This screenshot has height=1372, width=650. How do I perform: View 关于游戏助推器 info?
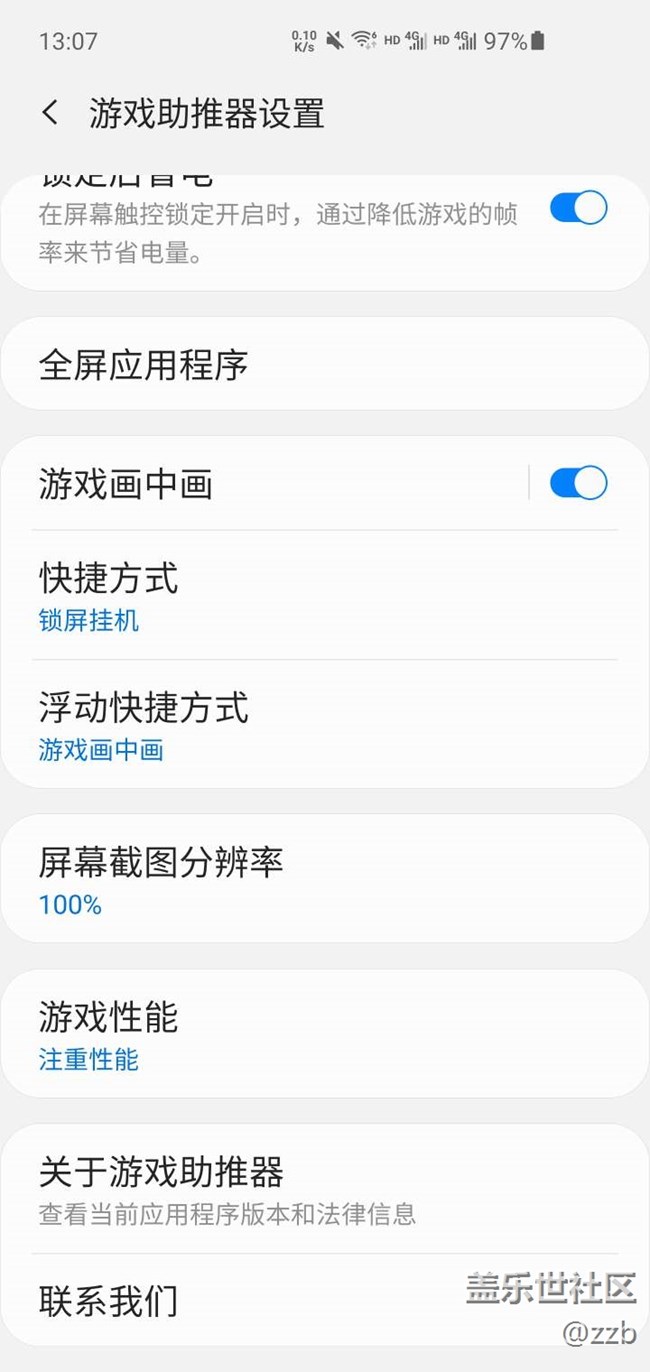click(x=324, y=1188)
